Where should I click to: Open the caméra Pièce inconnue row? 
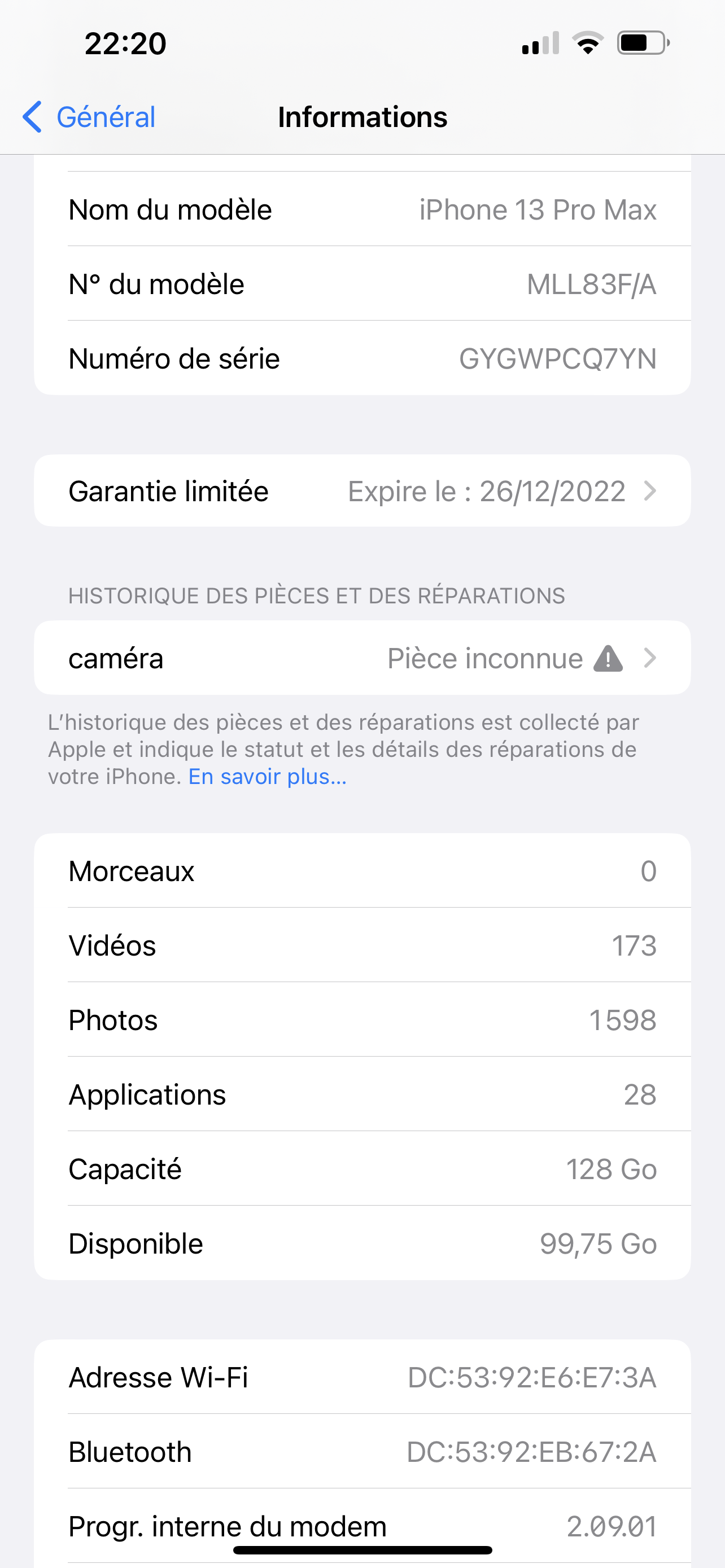pos(362,658)
